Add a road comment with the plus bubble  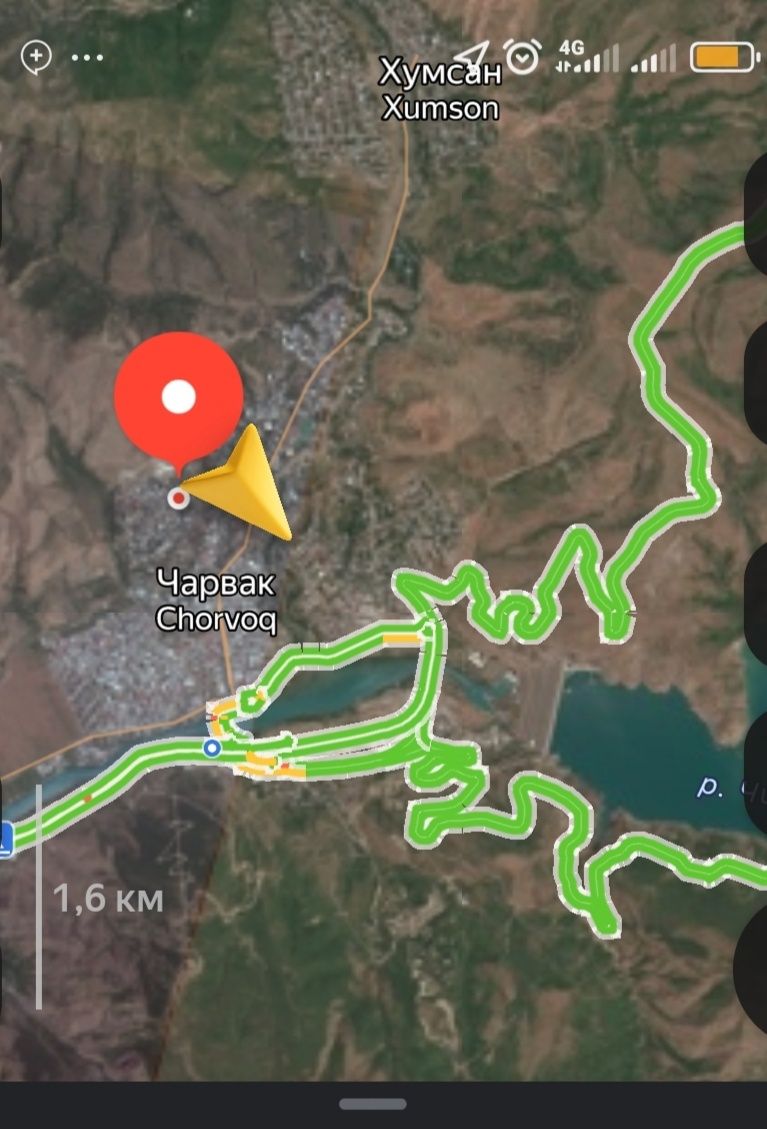coord(36,56)
